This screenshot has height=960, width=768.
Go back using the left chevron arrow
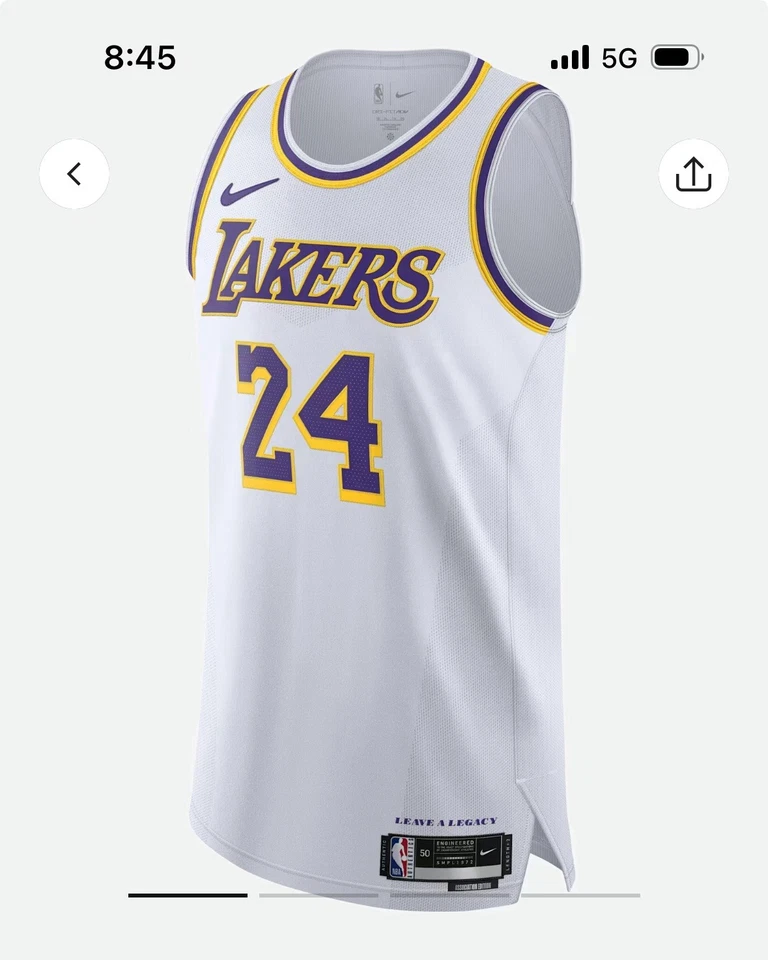click(x=75, y=173)
